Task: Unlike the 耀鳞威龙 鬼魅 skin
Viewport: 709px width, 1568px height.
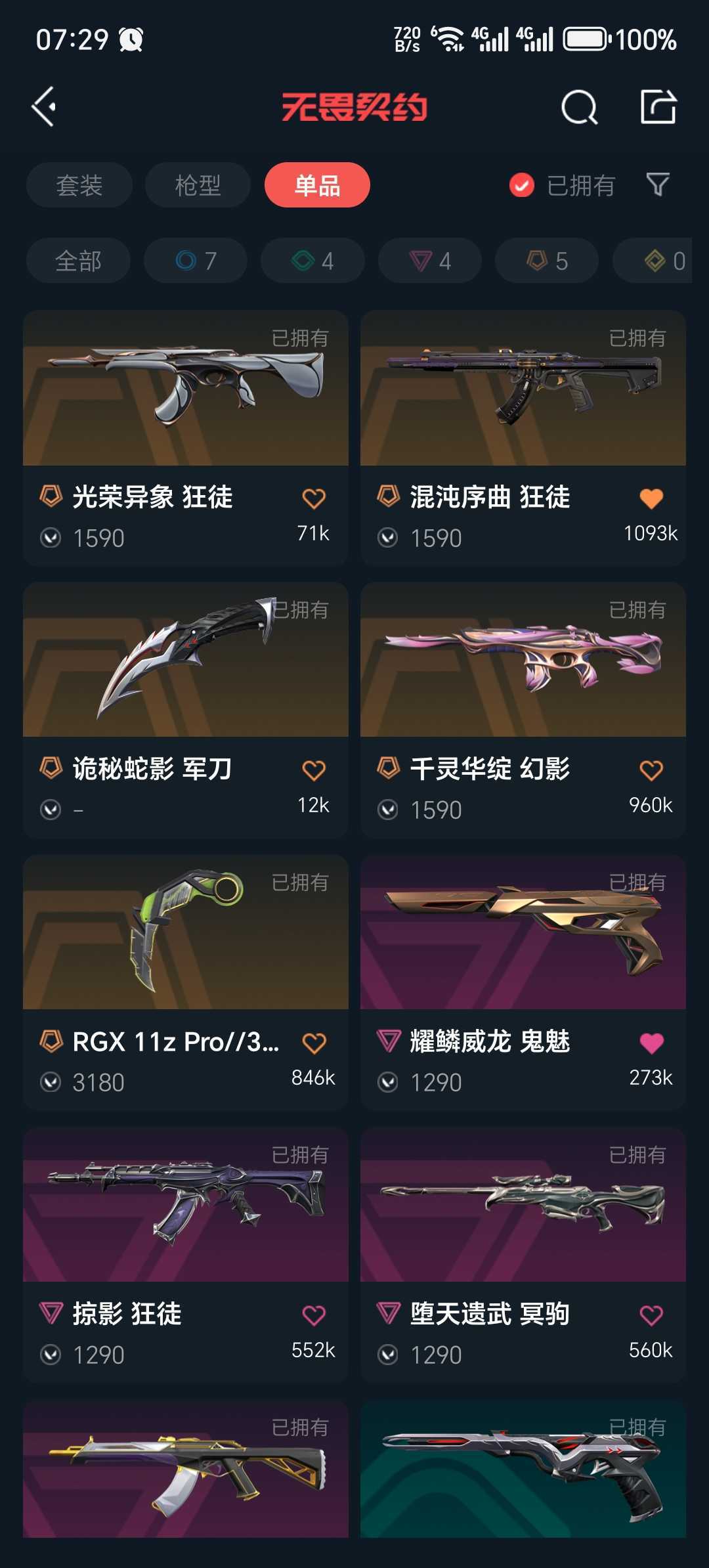Action: (651, 1043)
